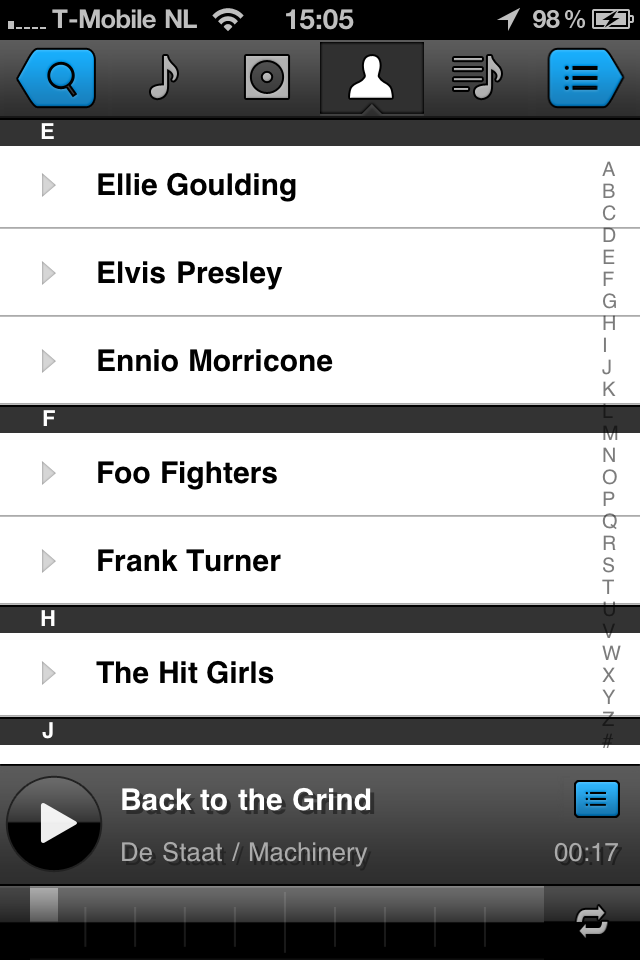
Task: Open the queue list button in toolbar
Action: [x=584, y=77]
